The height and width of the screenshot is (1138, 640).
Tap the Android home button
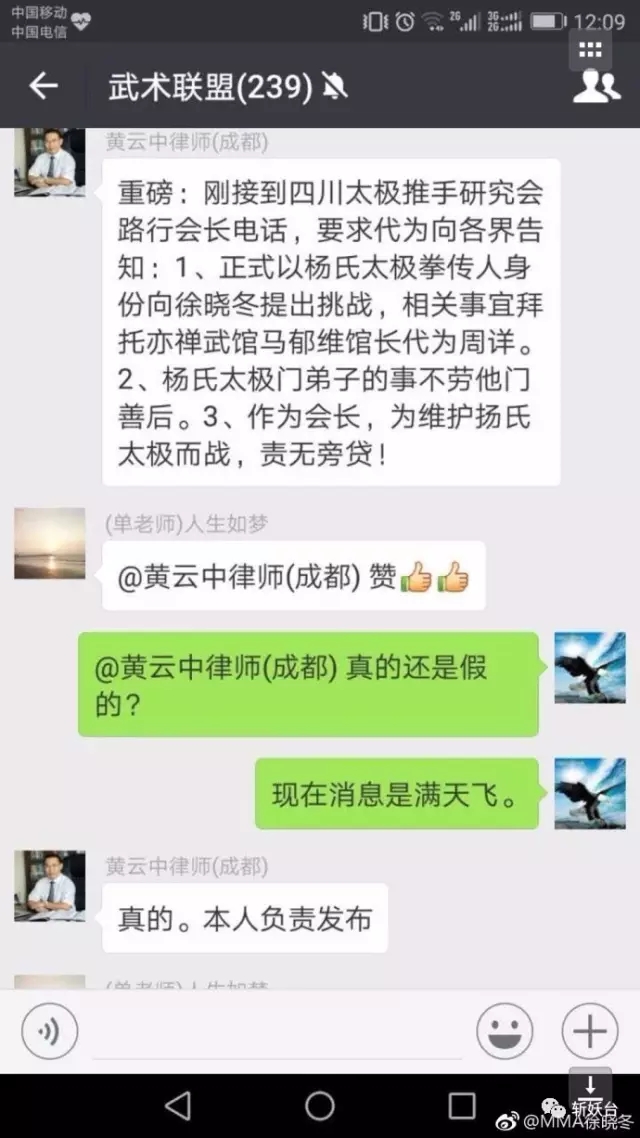[x=320, y=1105]
